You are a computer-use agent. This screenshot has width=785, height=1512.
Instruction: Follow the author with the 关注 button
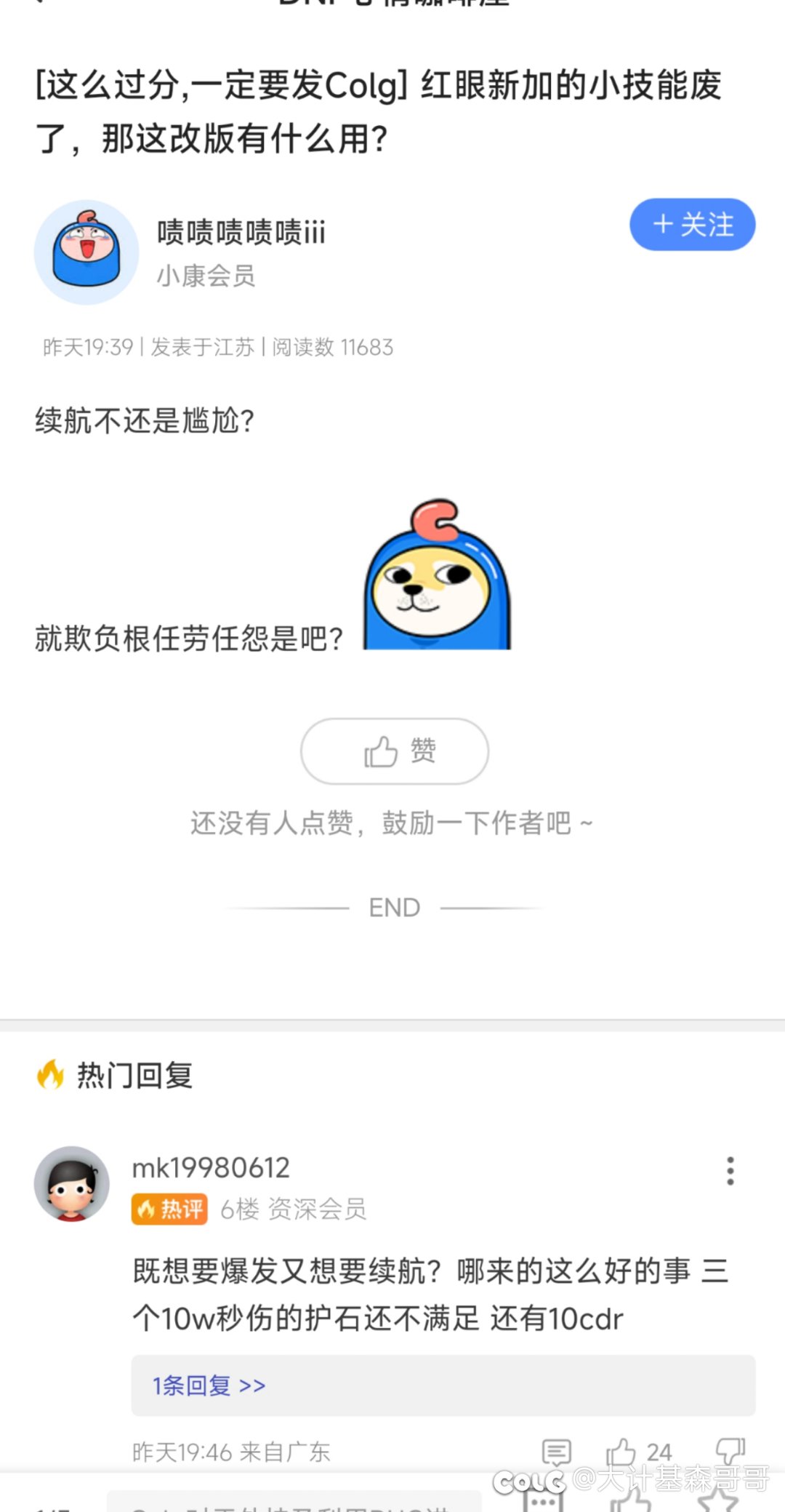pyautogui.click(x=692, y=225)
